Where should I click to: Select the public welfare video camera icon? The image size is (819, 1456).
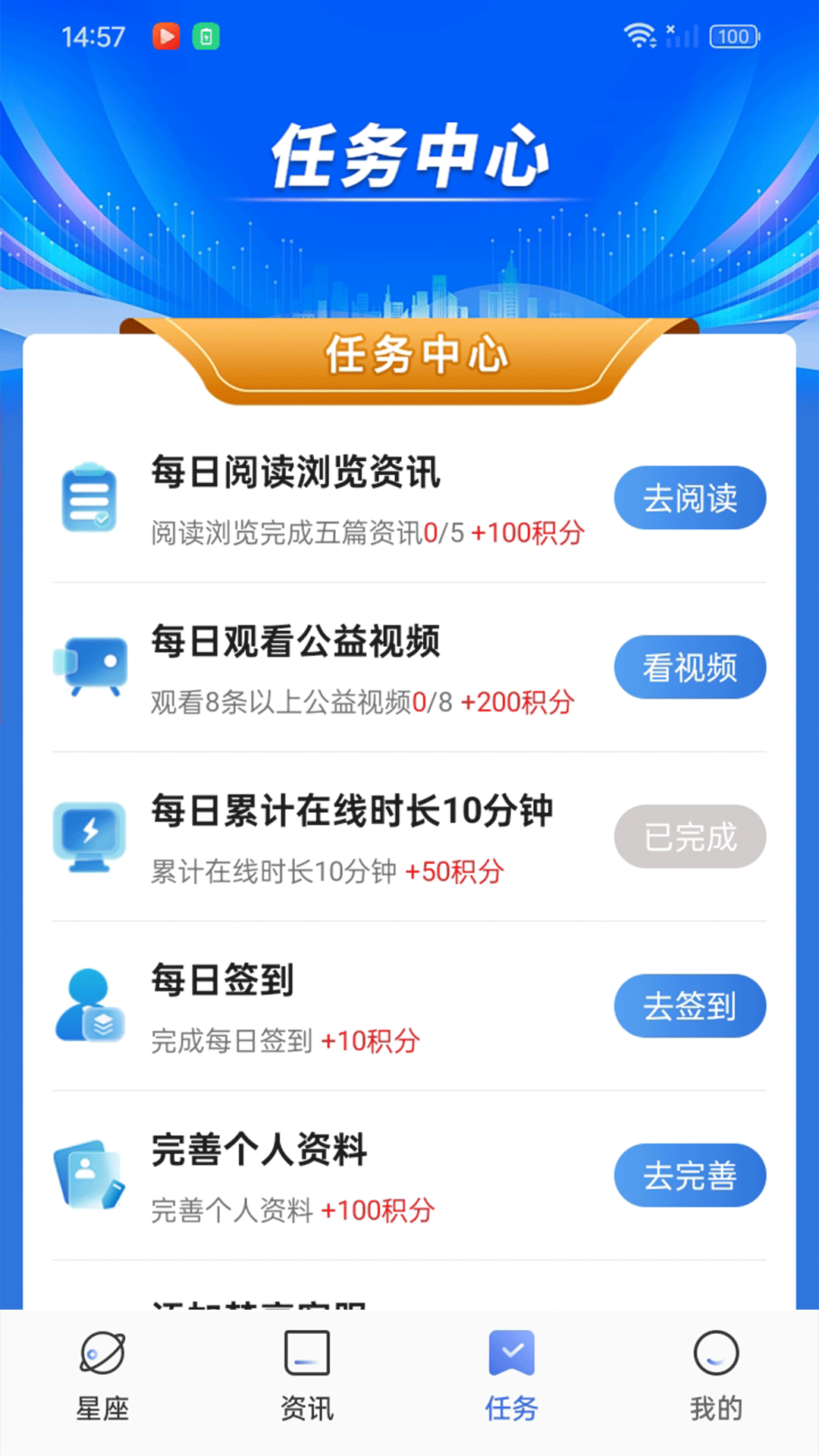pos(89,666)
